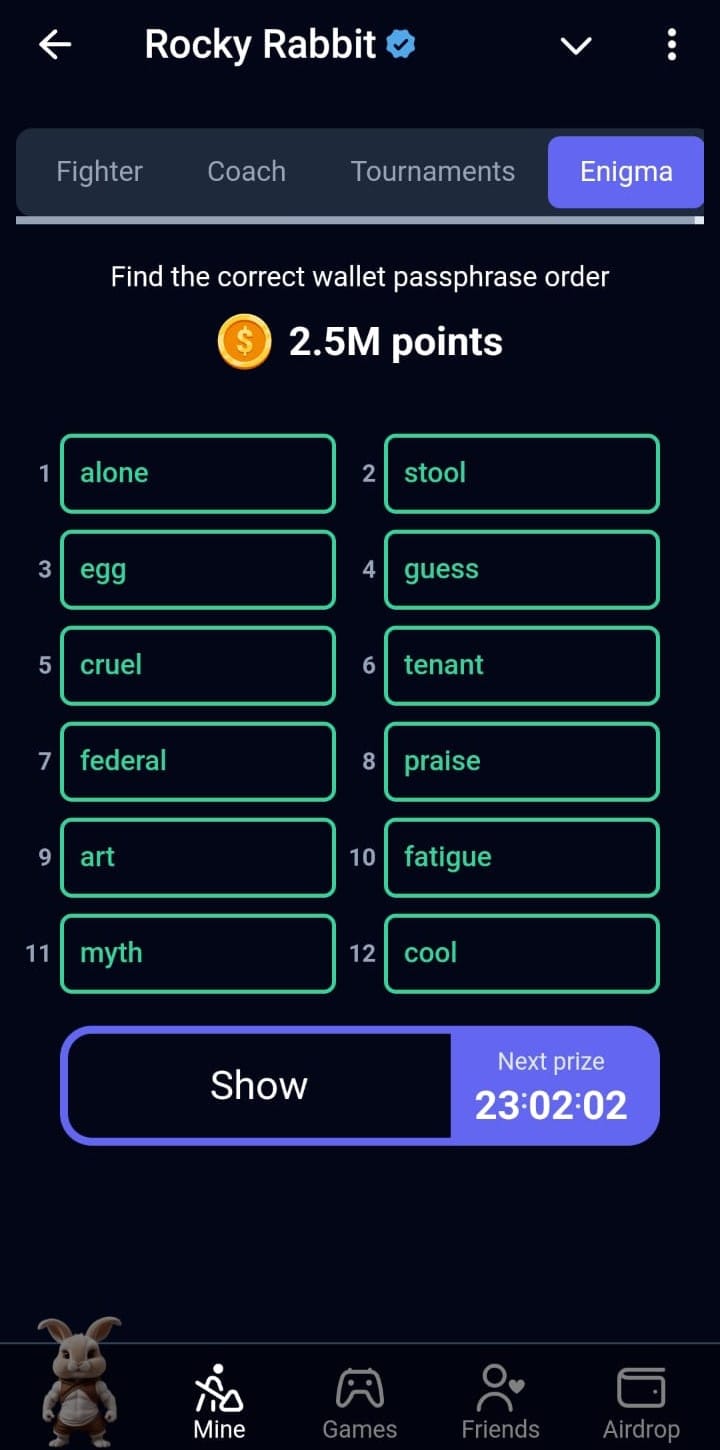Choose the word 'egg'

tap(197, 569)
